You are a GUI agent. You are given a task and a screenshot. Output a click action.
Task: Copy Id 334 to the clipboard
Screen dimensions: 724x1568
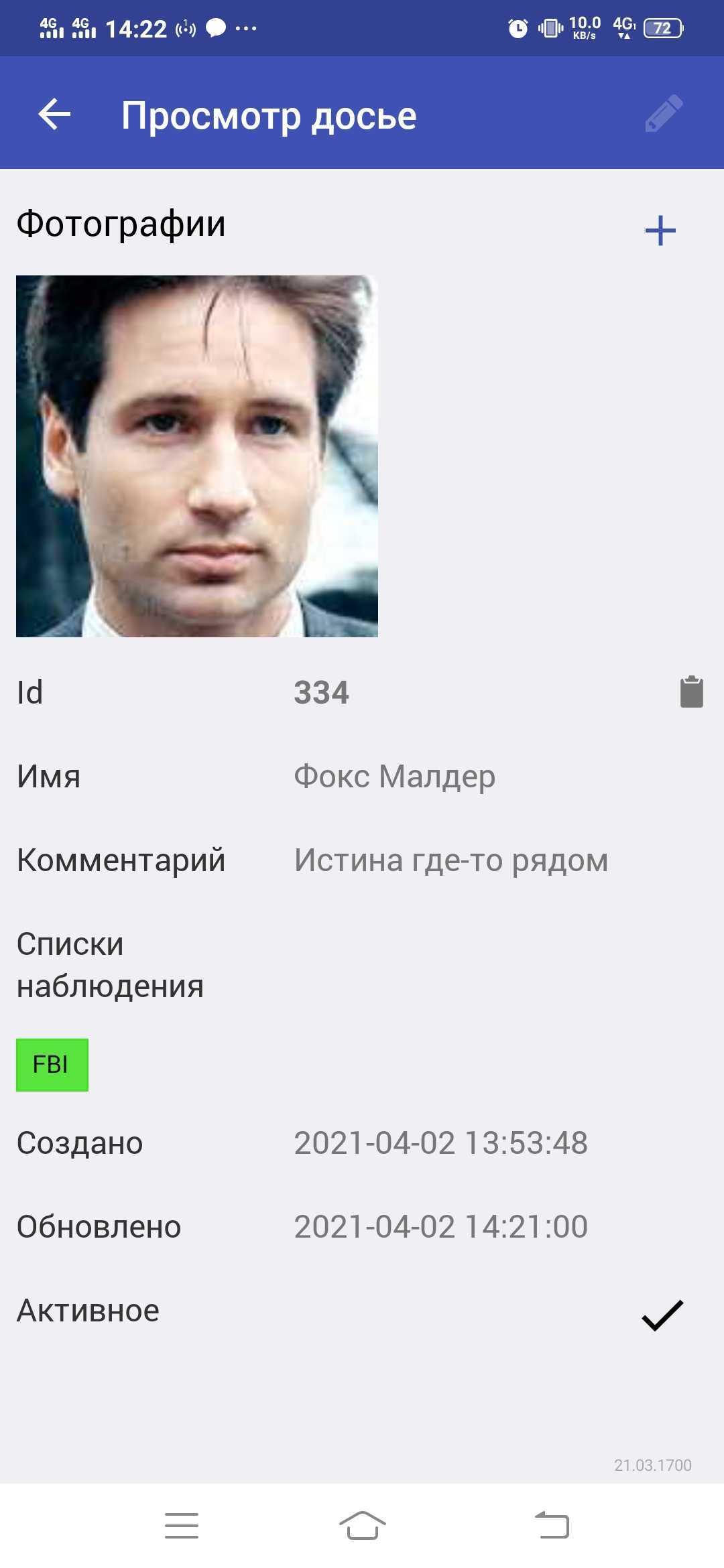click(x=692, y=692)
